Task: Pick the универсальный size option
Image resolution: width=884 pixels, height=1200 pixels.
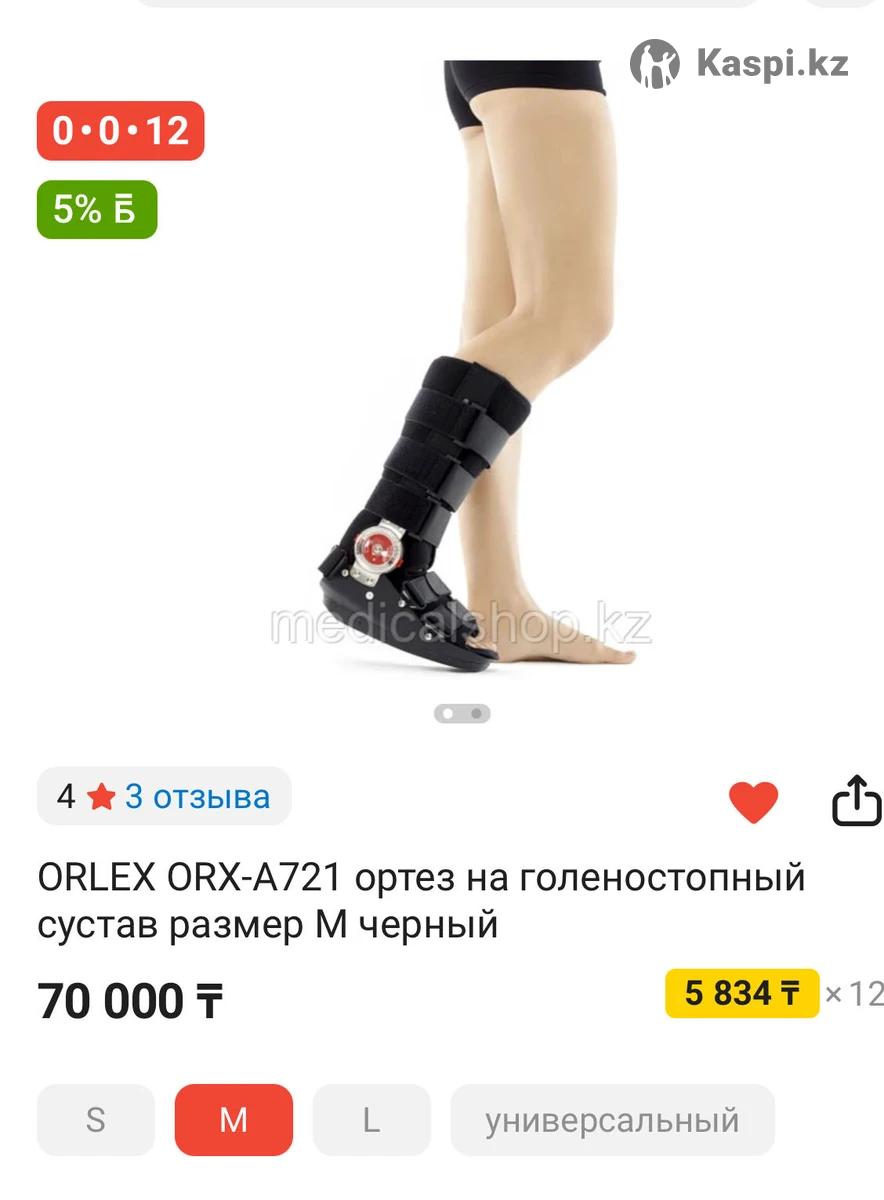Action: [612, 1120]
